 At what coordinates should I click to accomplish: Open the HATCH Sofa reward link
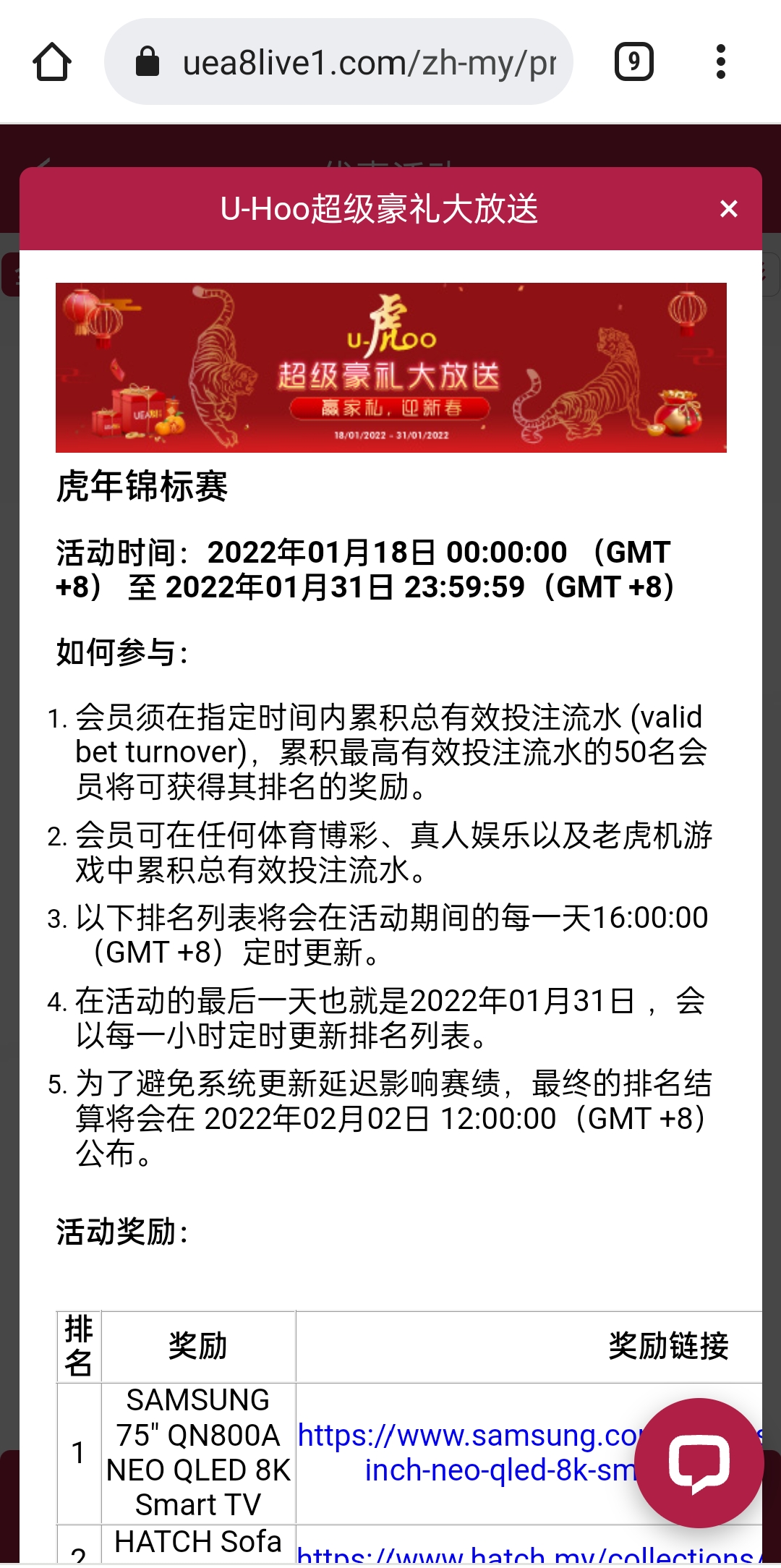[x=521, y=1555]
